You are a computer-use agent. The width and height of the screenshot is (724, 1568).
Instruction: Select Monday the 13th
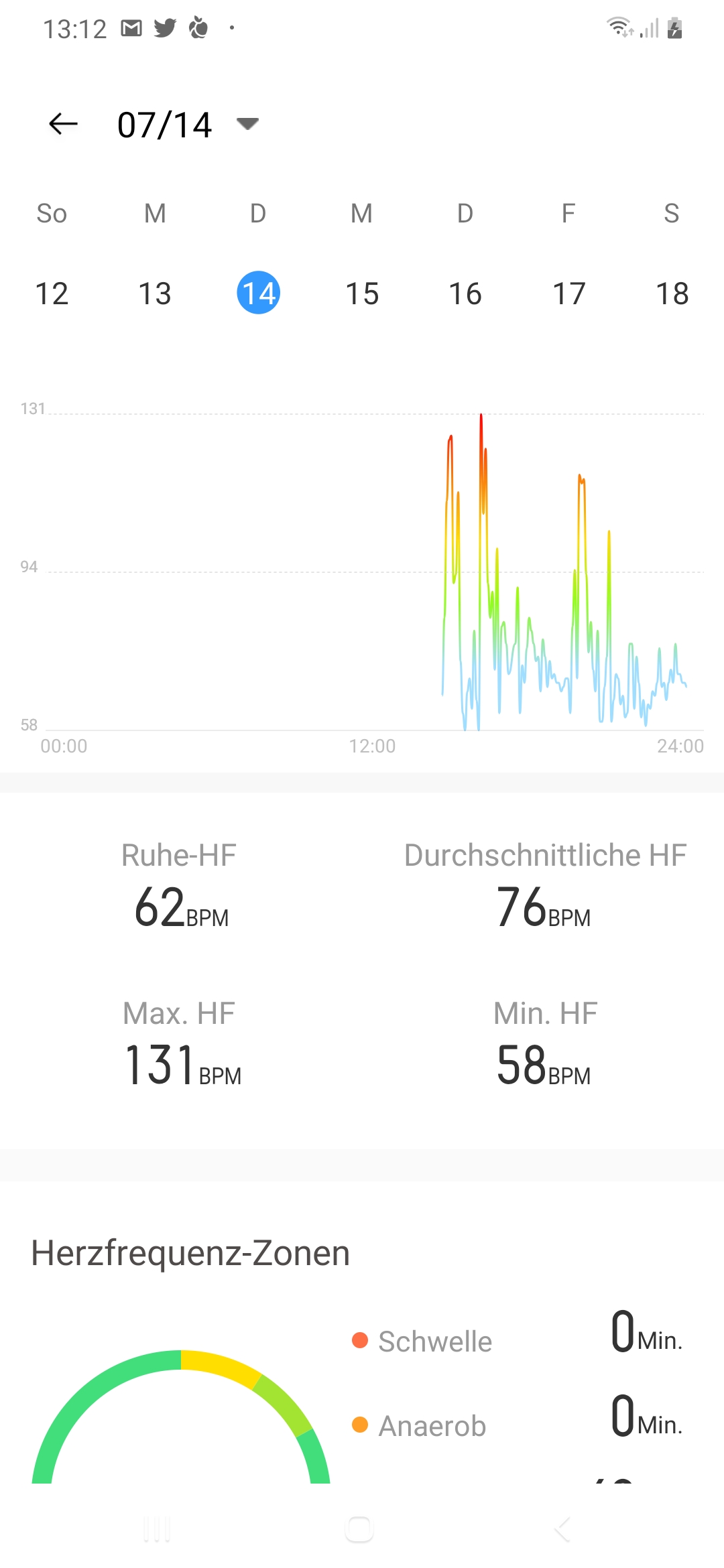155,293
